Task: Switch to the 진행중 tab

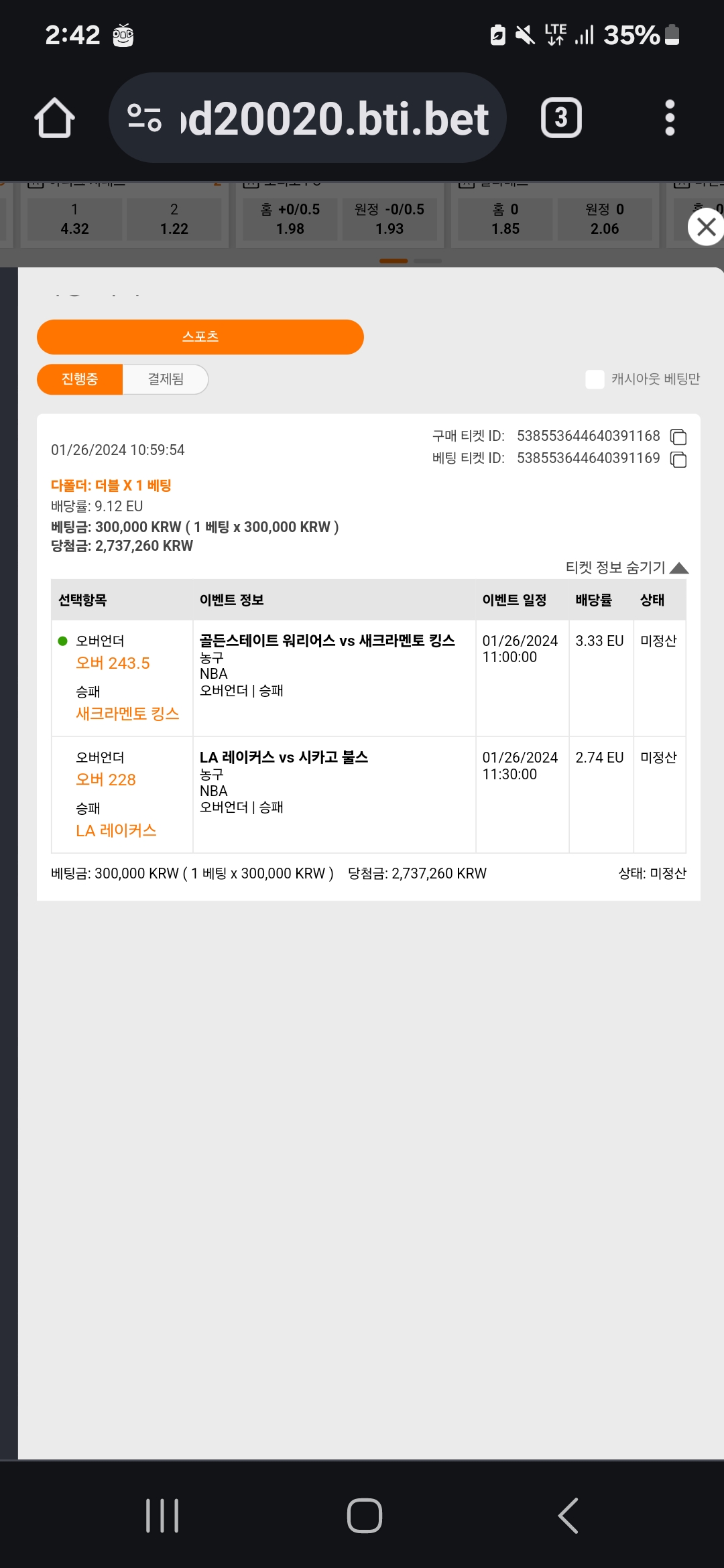Action: (80, 379)
